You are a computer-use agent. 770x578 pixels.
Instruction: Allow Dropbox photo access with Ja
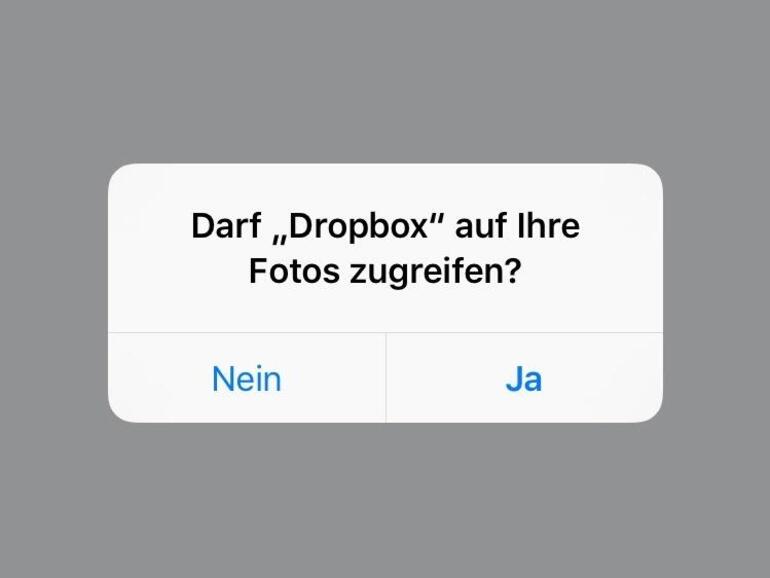(523, 379)
